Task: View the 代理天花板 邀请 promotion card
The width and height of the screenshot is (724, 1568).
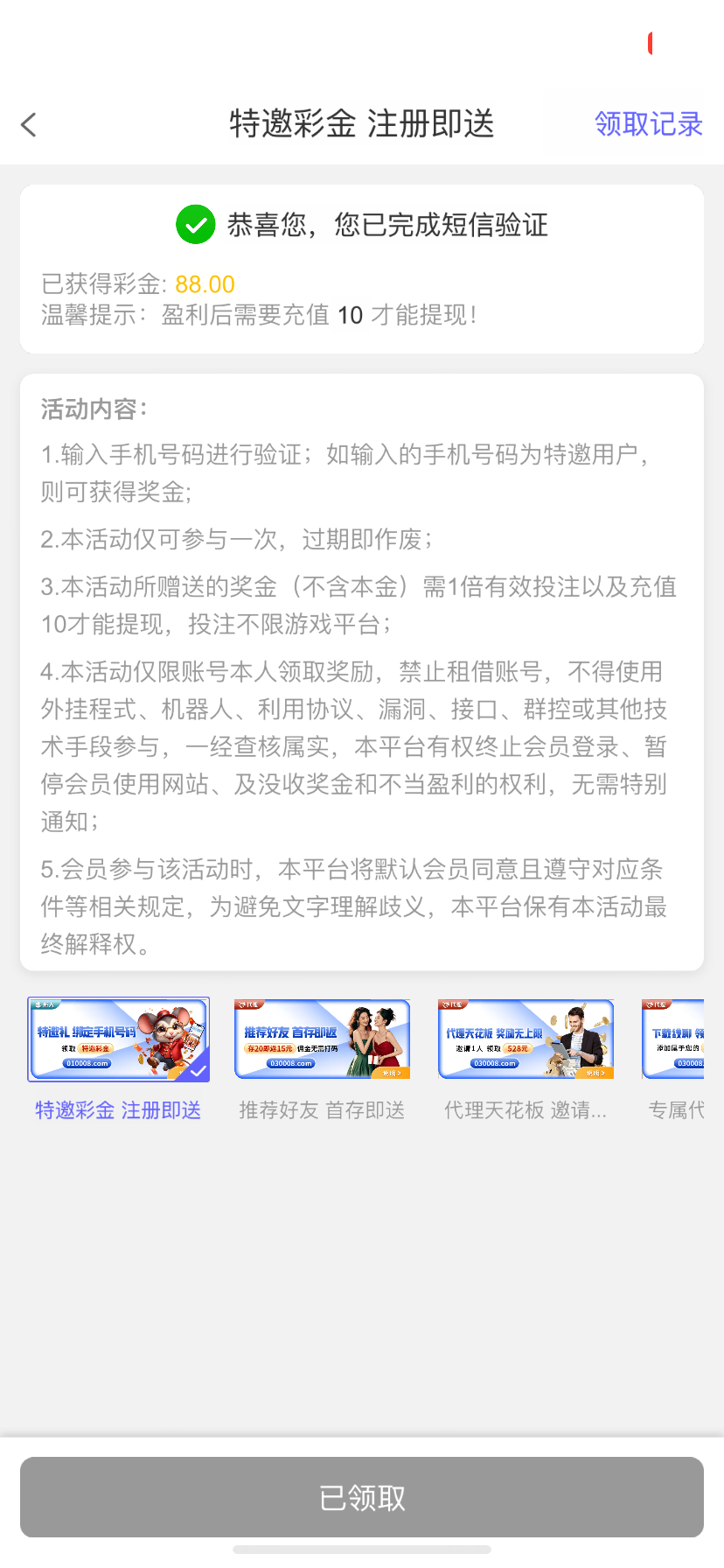Action: pos(526,1039)
